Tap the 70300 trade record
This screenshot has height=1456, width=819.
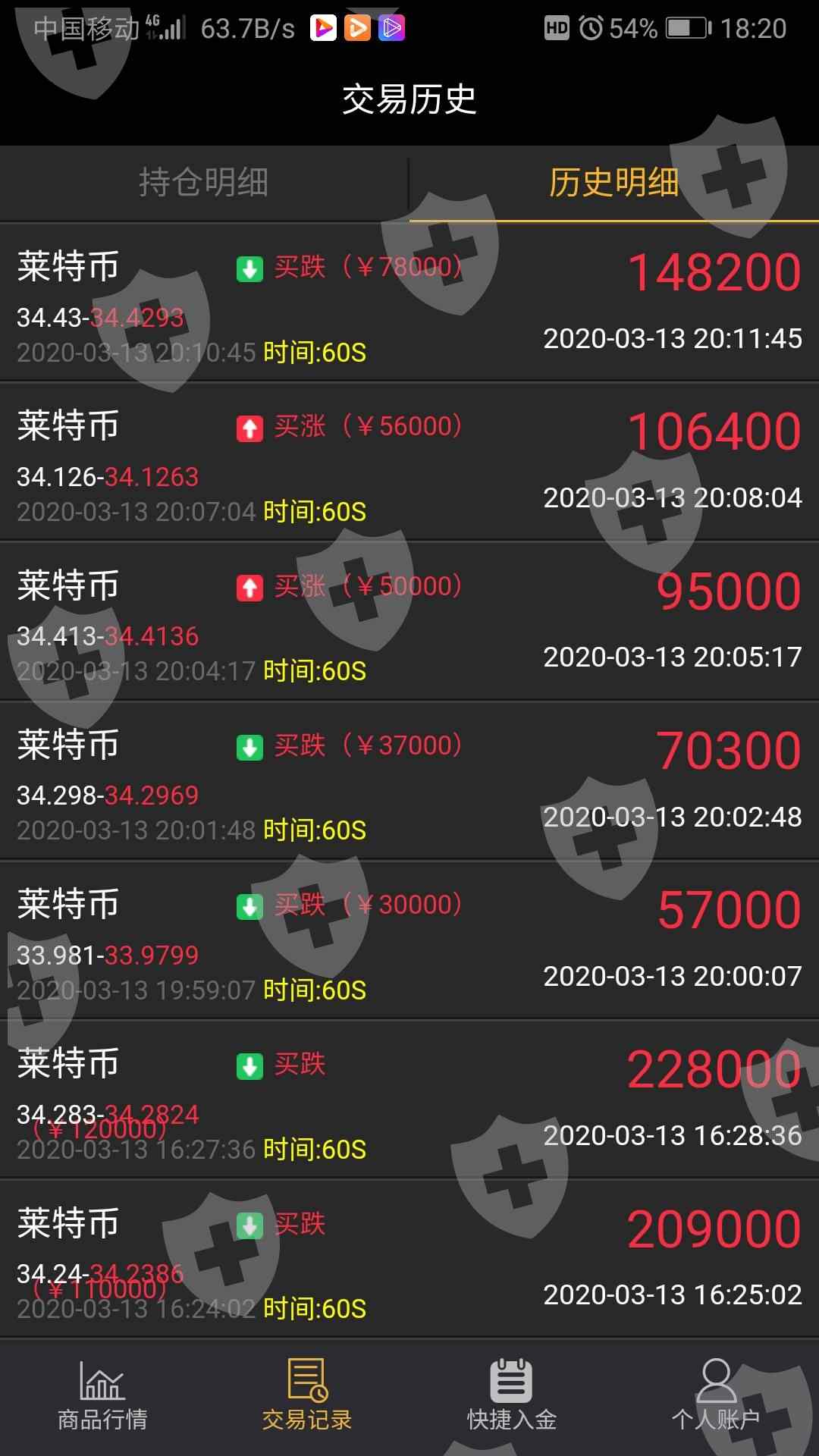point(409,781)
